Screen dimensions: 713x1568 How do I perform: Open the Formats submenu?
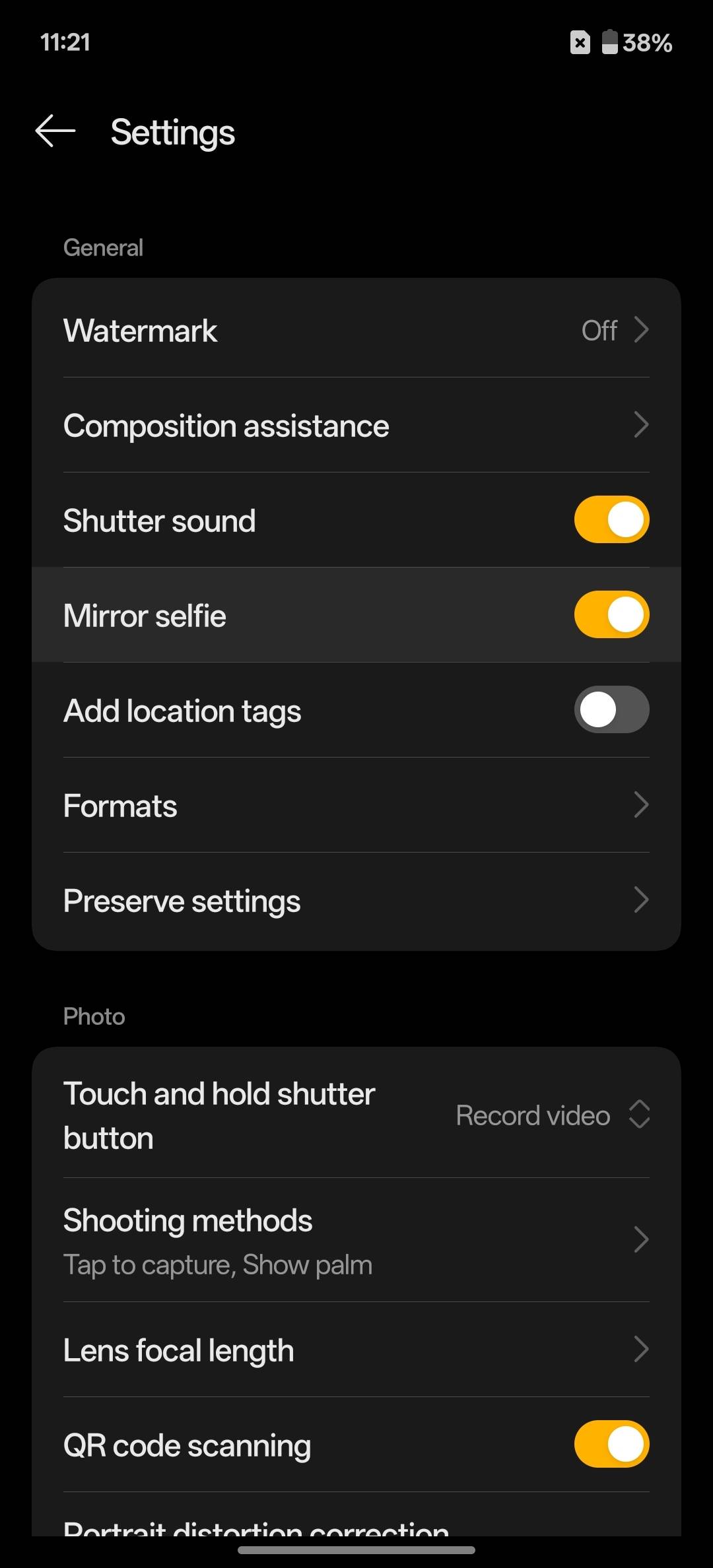click(x=356, y=805)
